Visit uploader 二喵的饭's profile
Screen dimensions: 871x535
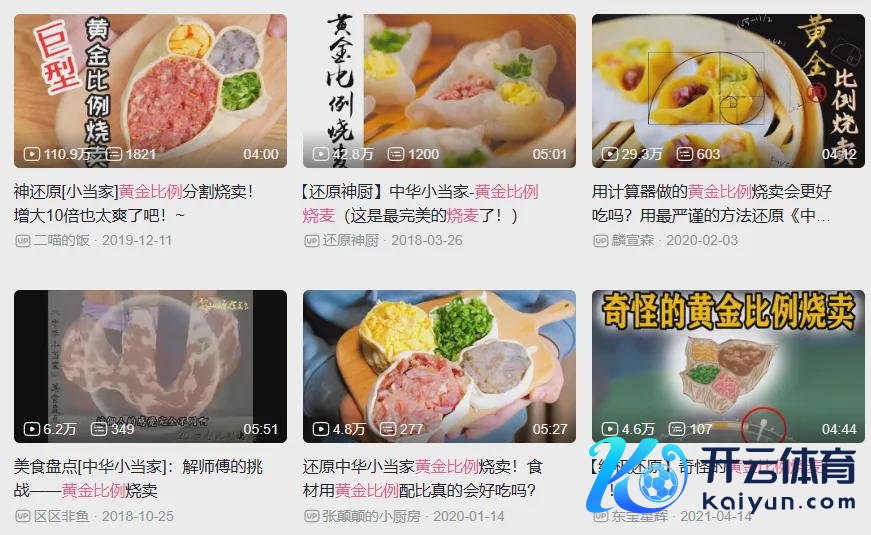61,240
